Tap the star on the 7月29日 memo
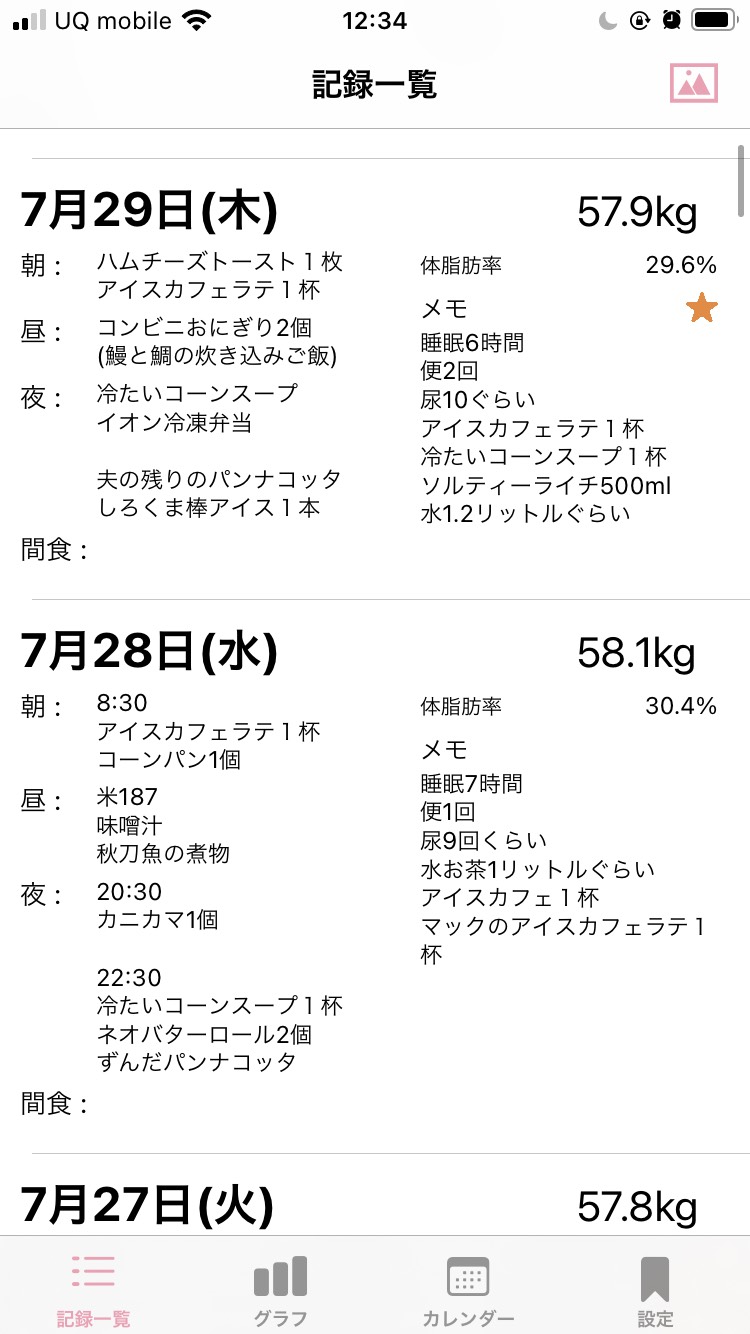The width and height of the screenshot is (750, 1334). coord(702,308)
